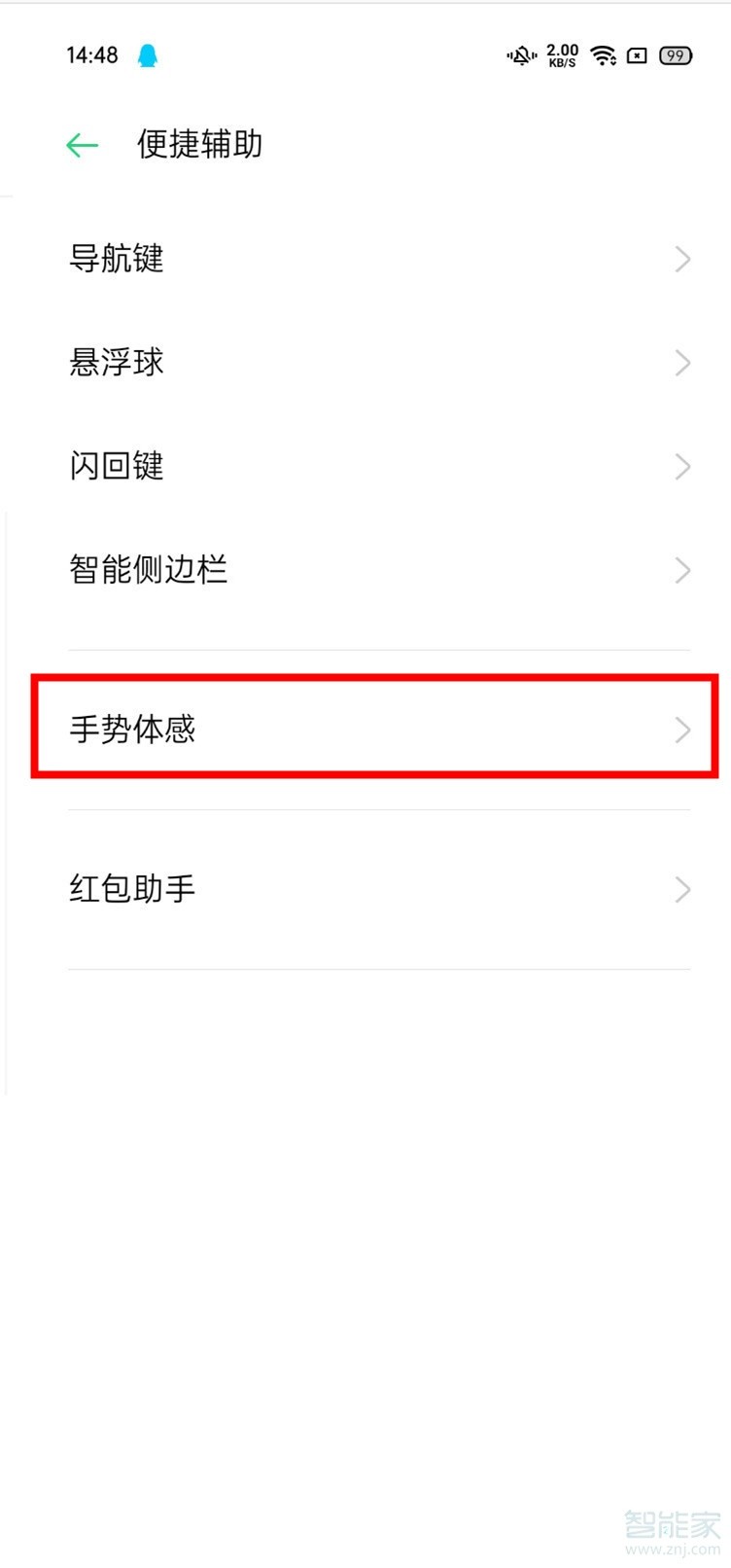Viewport: 731px width, 1568px height.
Task: Open 红包助手 settings
Action: click(377, 889)
